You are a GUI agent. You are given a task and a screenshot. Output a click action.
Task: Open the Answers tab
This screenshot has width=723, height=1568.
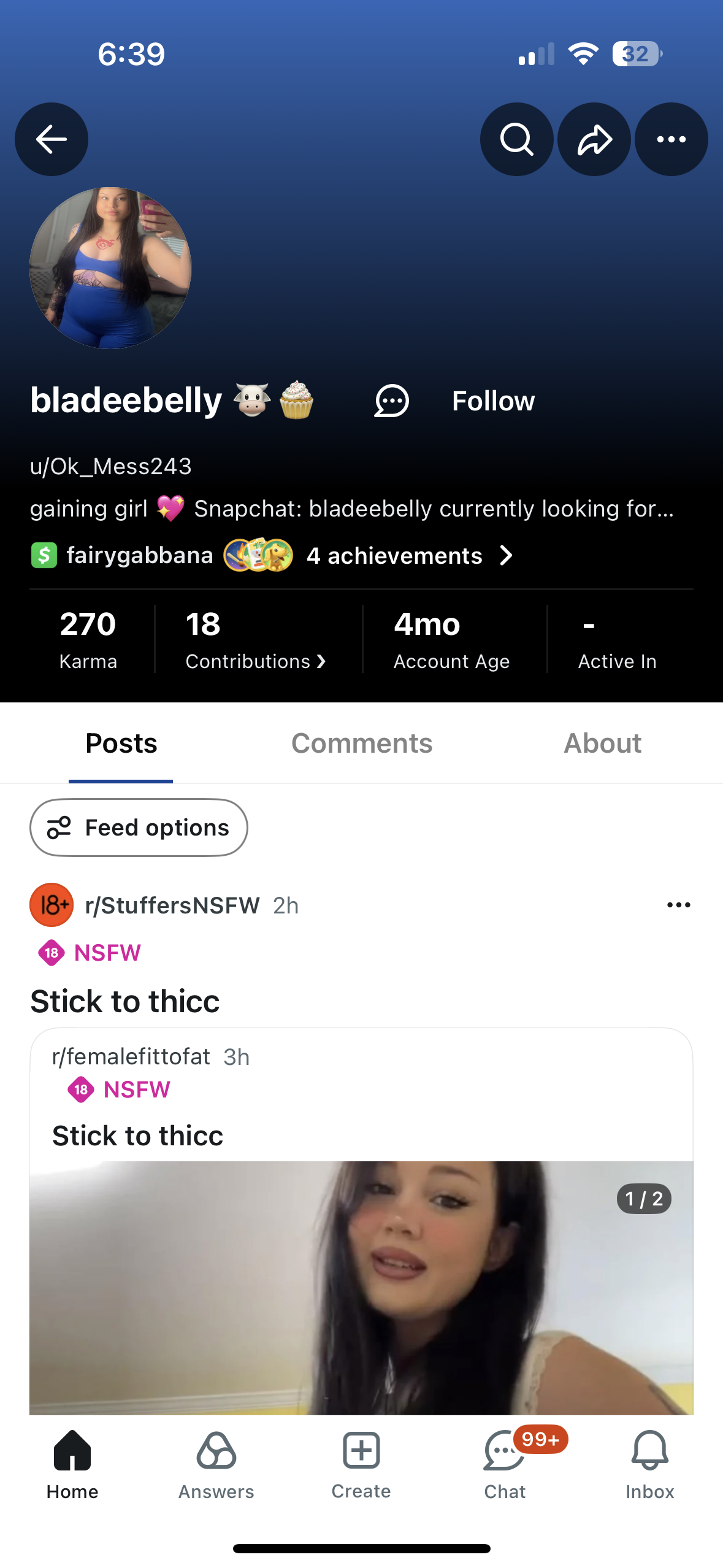[x=216, y=1465]
